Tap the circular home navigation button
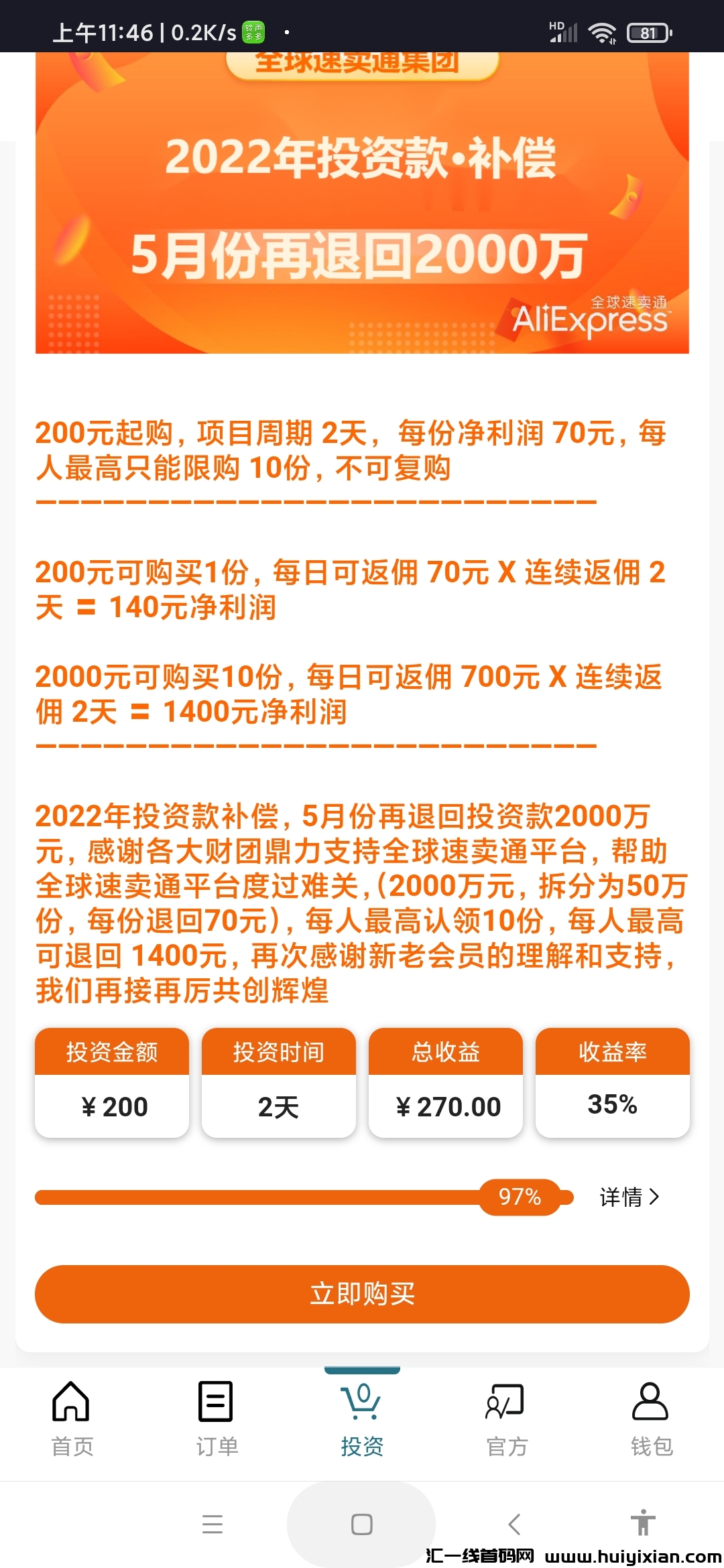 click(361, 1525)
